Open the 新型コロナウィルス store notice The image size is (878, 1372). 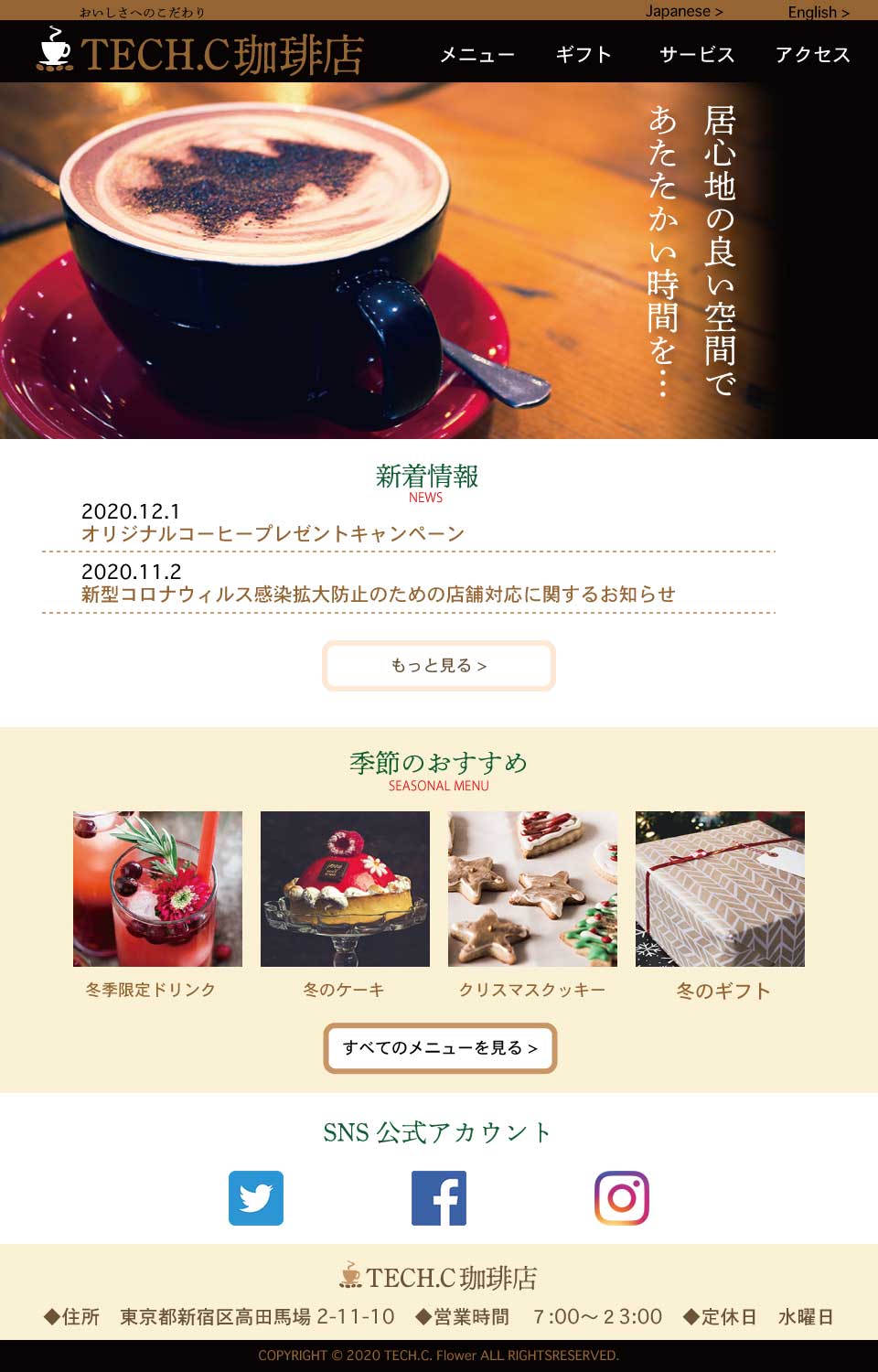coord(378,594)
